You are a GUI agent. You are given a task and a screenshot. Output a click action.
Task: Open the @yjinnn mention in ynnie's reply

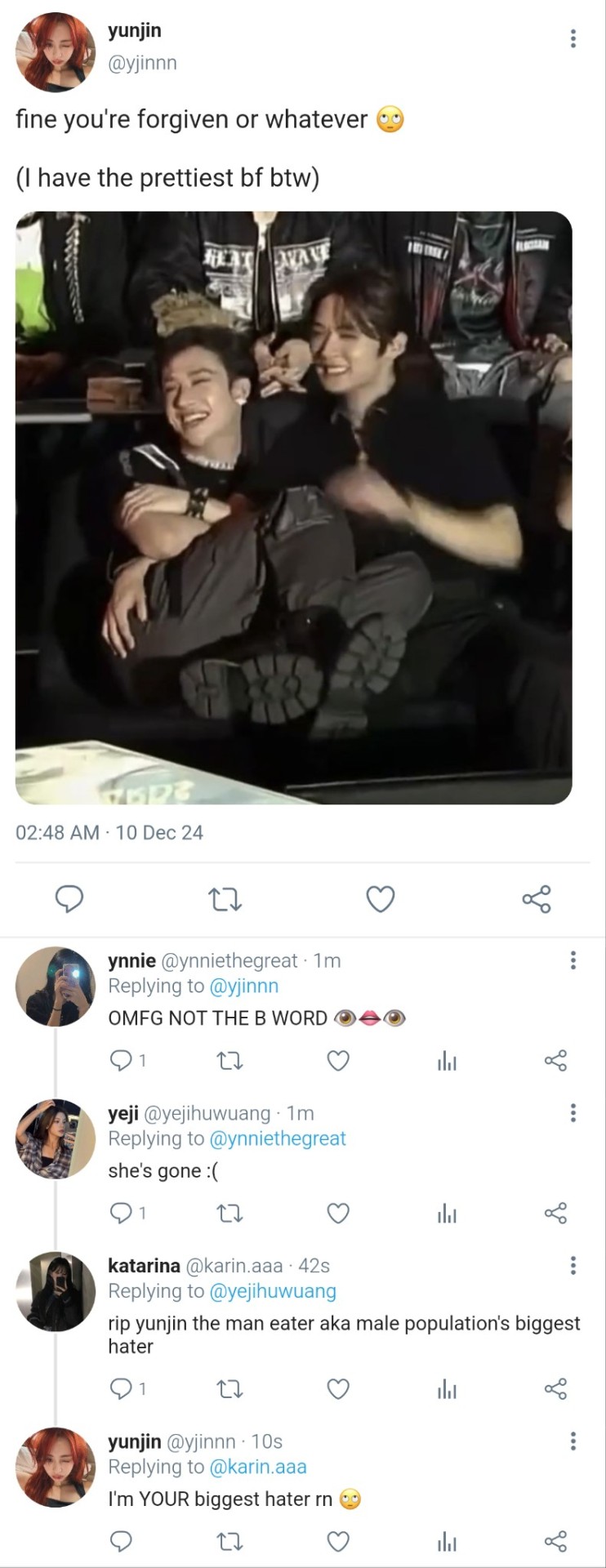click(244, 986)
